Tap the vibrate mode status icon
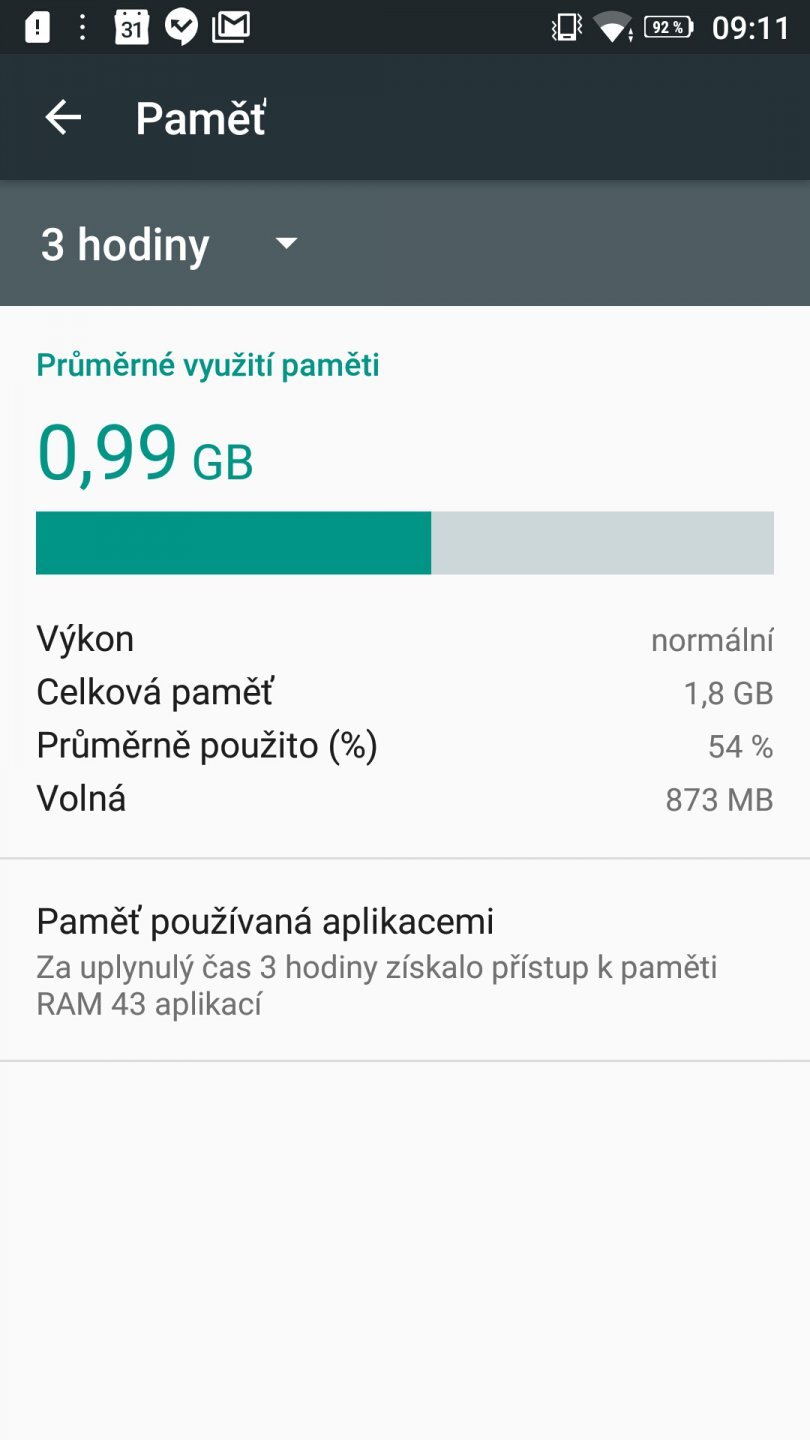Screen dimensions: 810x1440 (566, 27)
